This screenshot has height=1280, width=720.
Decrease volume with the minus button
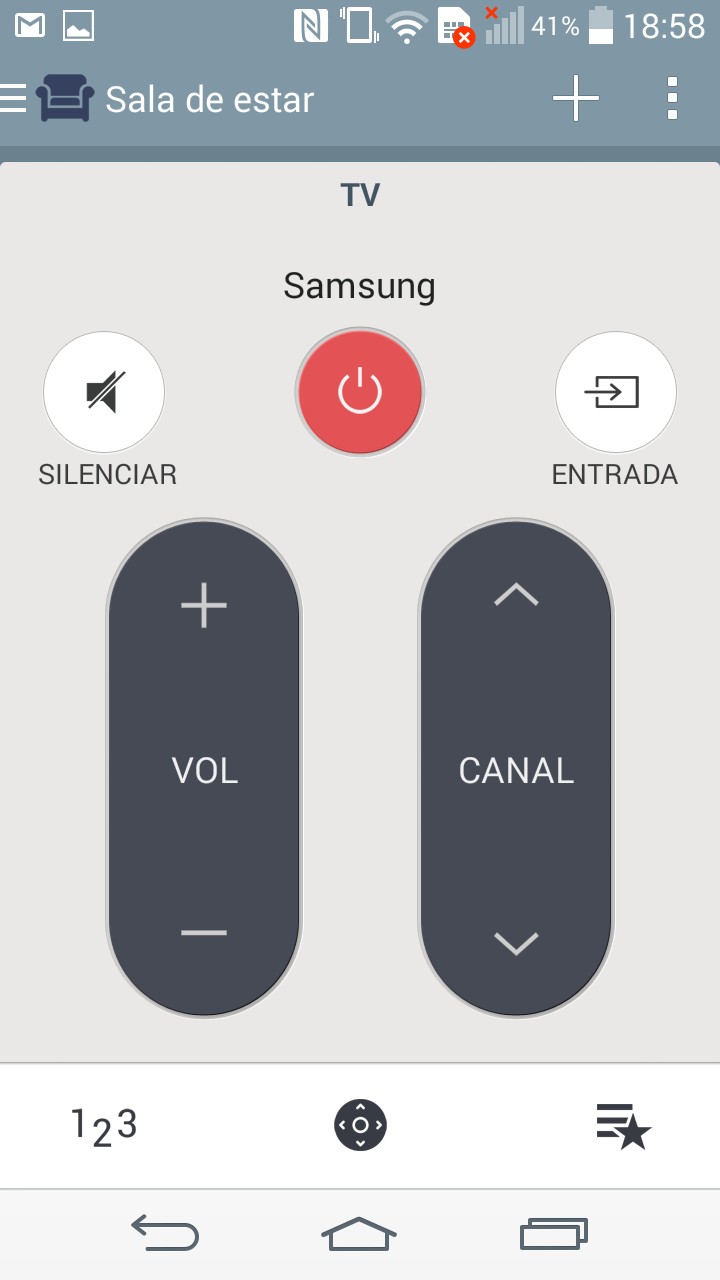tap(204, 933)
